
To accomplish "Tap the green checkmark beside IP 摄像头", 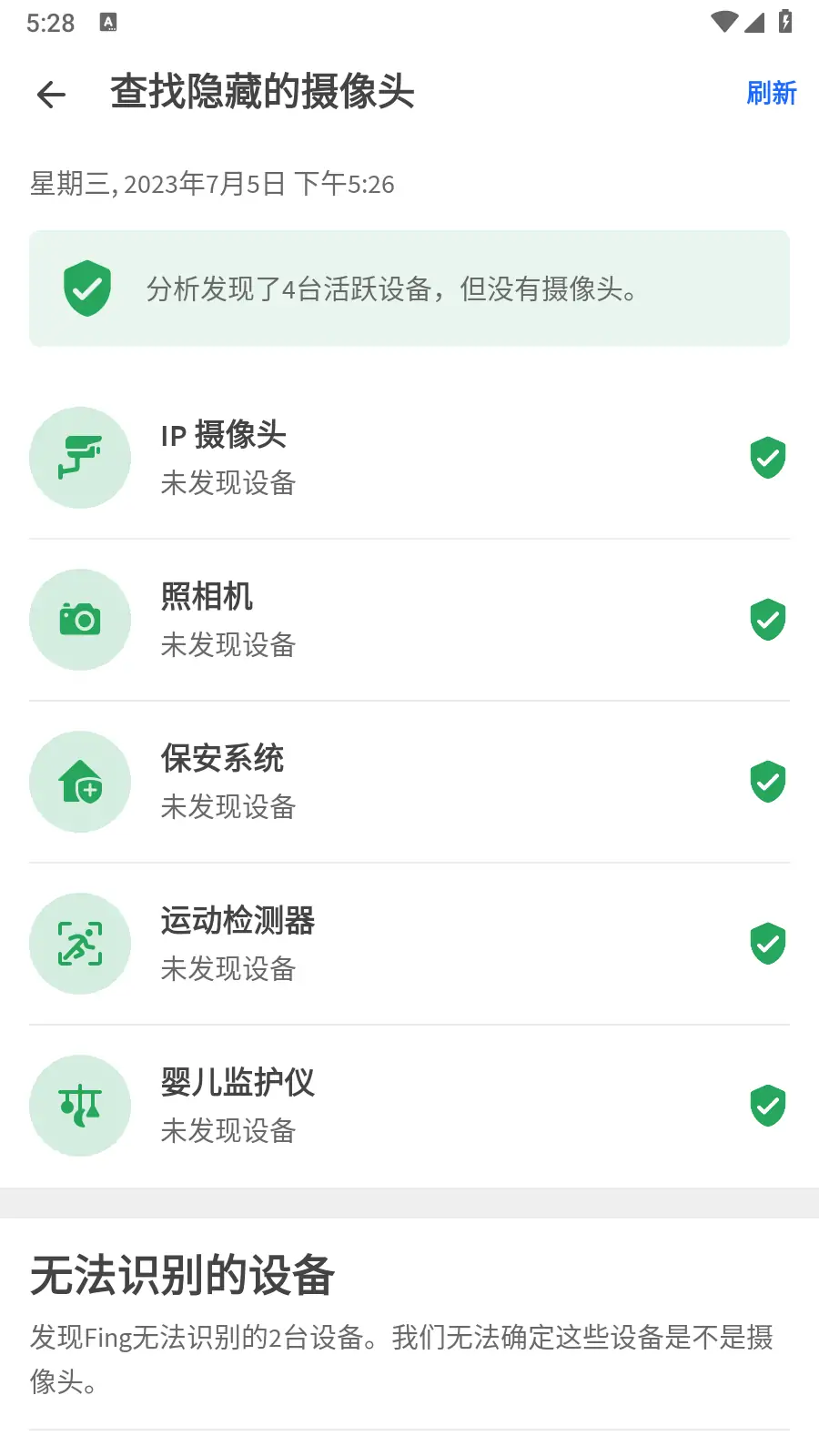I will point(768,458).
